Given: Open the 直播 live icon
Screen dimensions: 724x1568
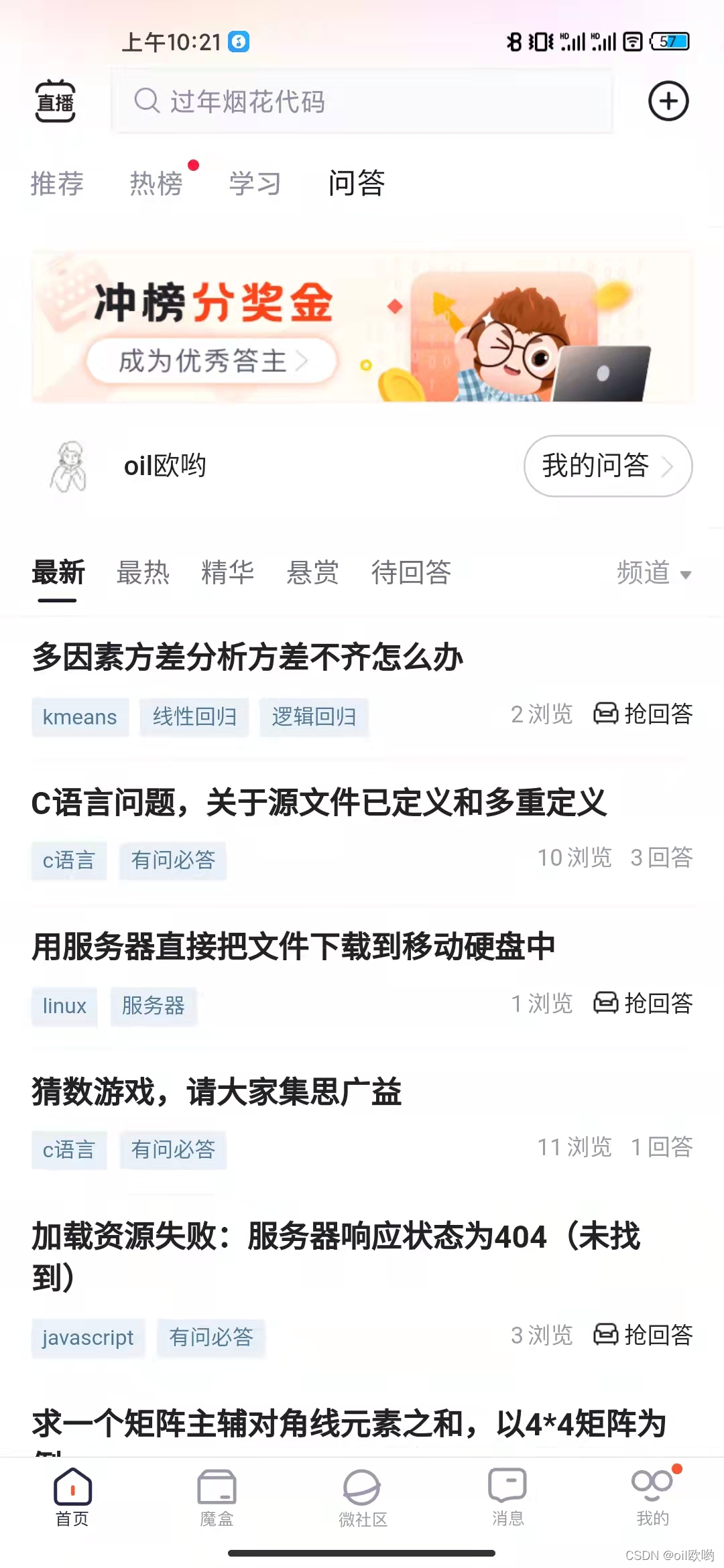Looking at the screenshot, I should [55, 102].
